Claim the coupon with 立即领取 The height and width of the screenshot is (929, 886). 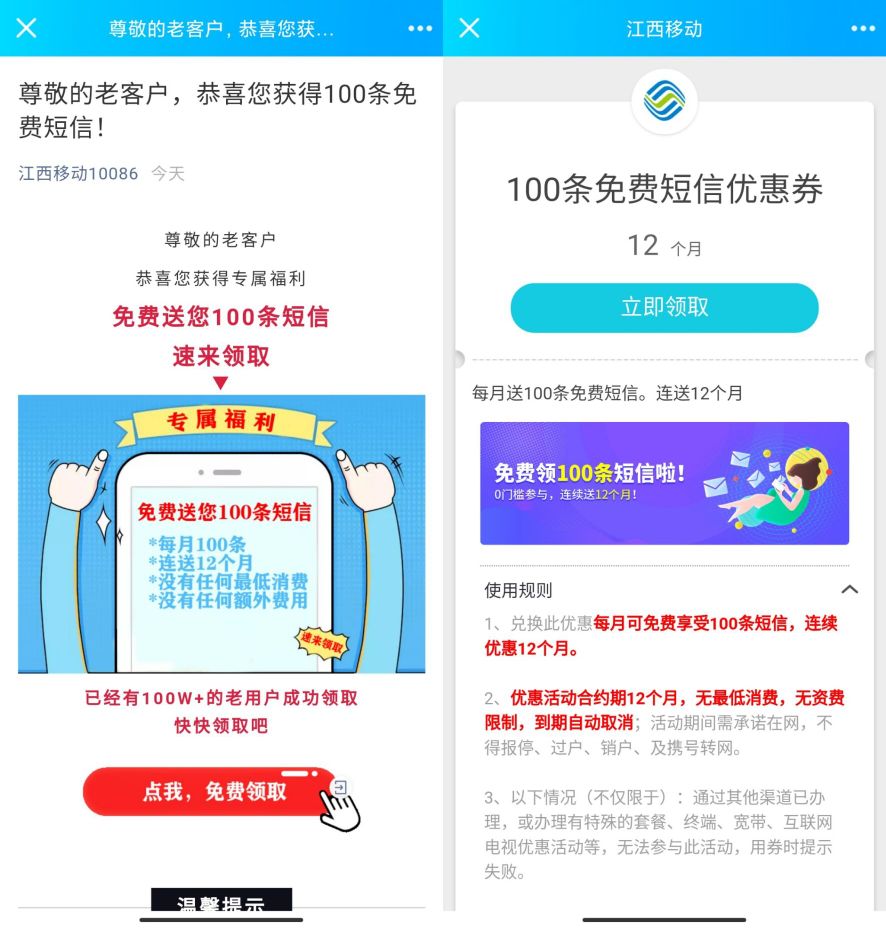pos(664,307)
